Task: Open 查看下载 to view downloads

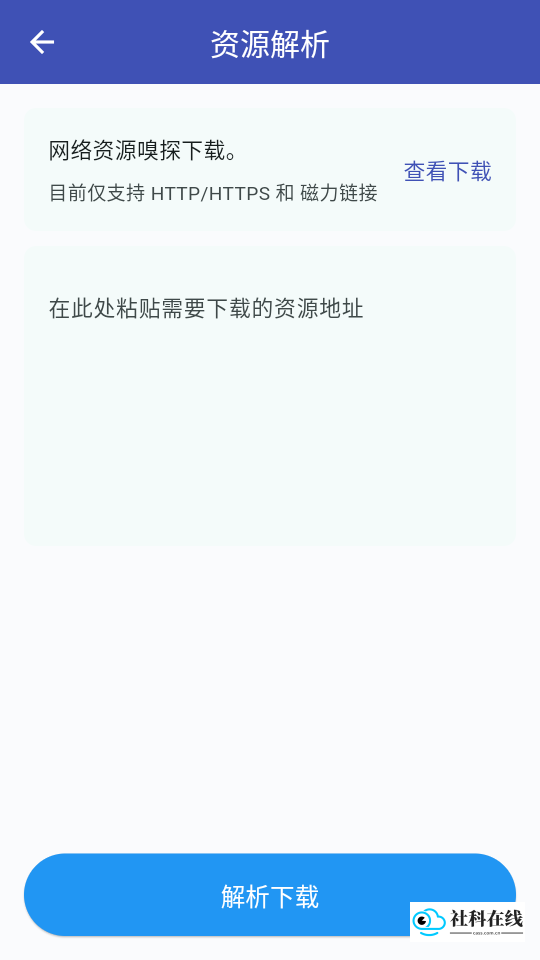Action: click(x=448, y=171)
